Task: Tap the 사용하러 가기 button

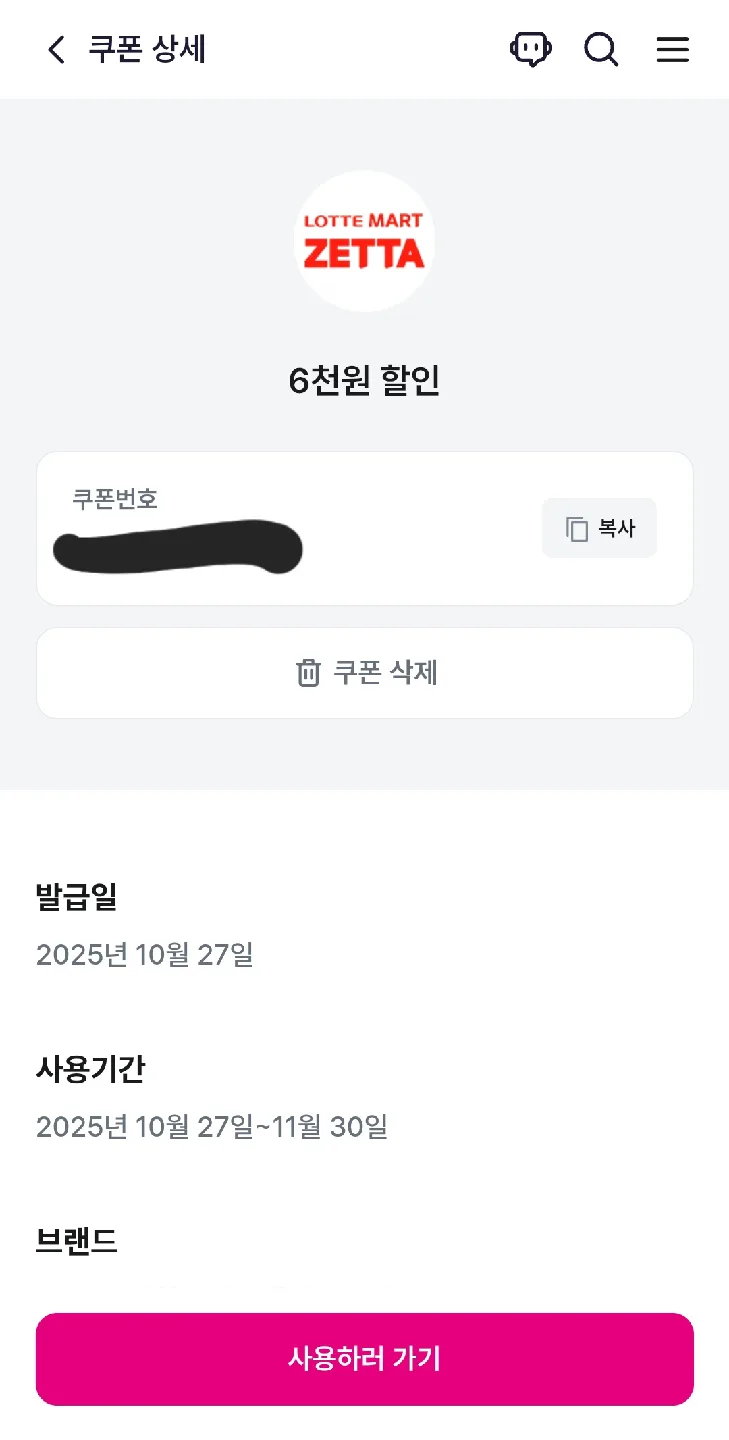Action: coord(365,1359)
